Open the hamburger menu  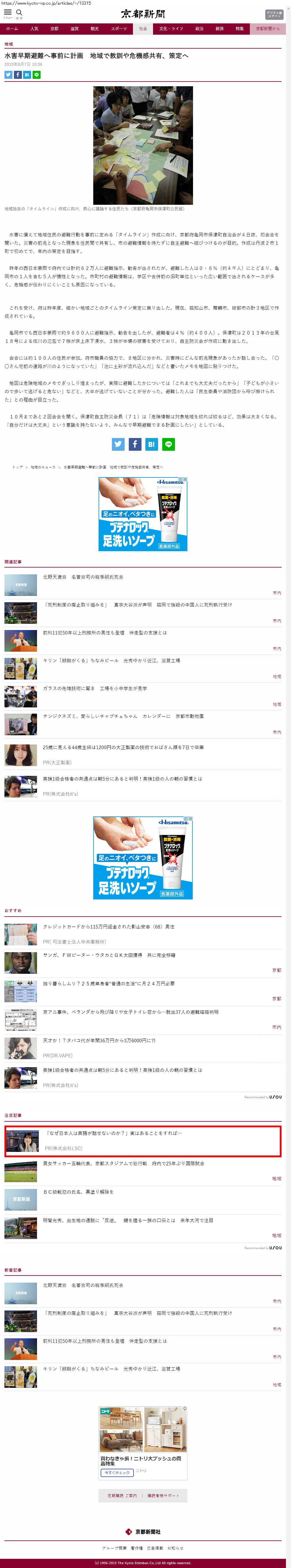coord(8,13)
